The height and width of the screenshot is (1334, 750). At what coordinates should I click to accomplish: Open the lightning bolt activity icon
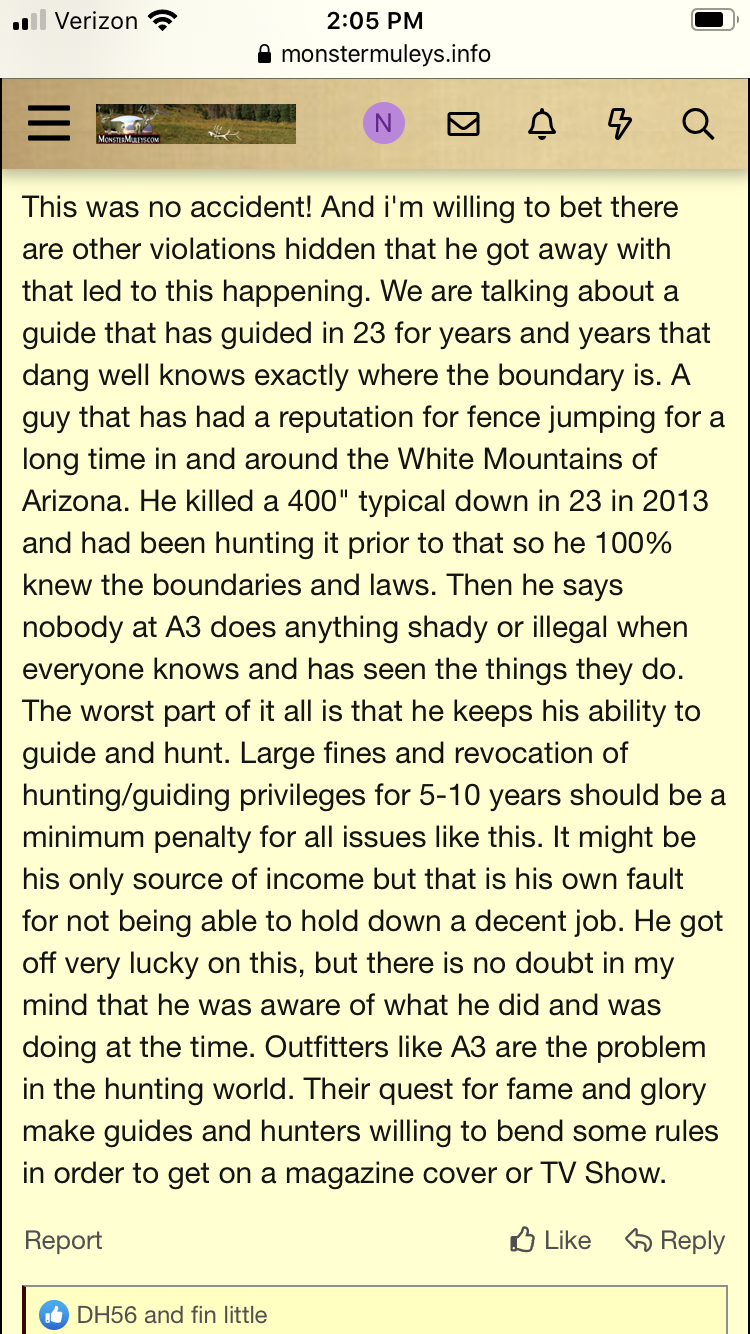pos(620,124)
